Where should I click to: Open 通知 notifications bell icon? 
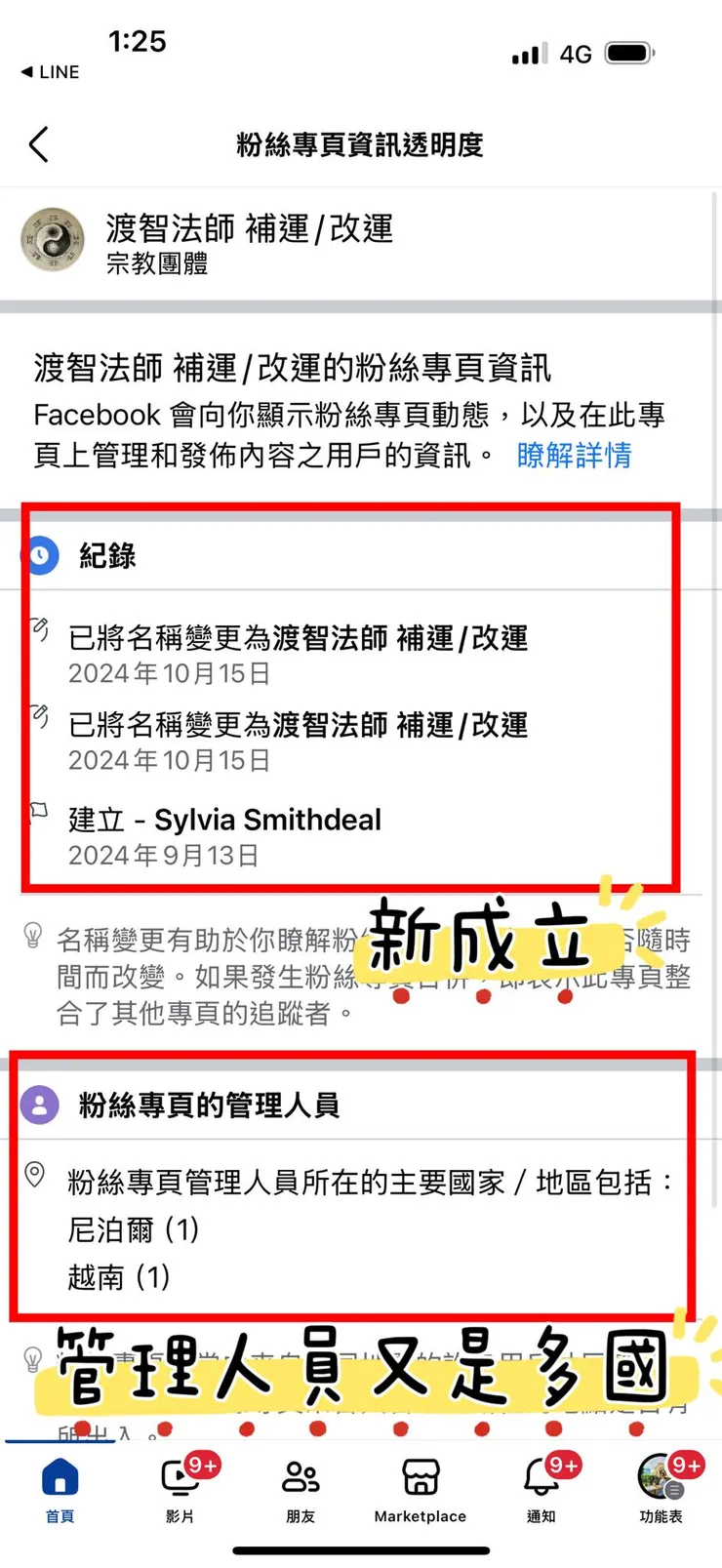(x=540, y=1476)
